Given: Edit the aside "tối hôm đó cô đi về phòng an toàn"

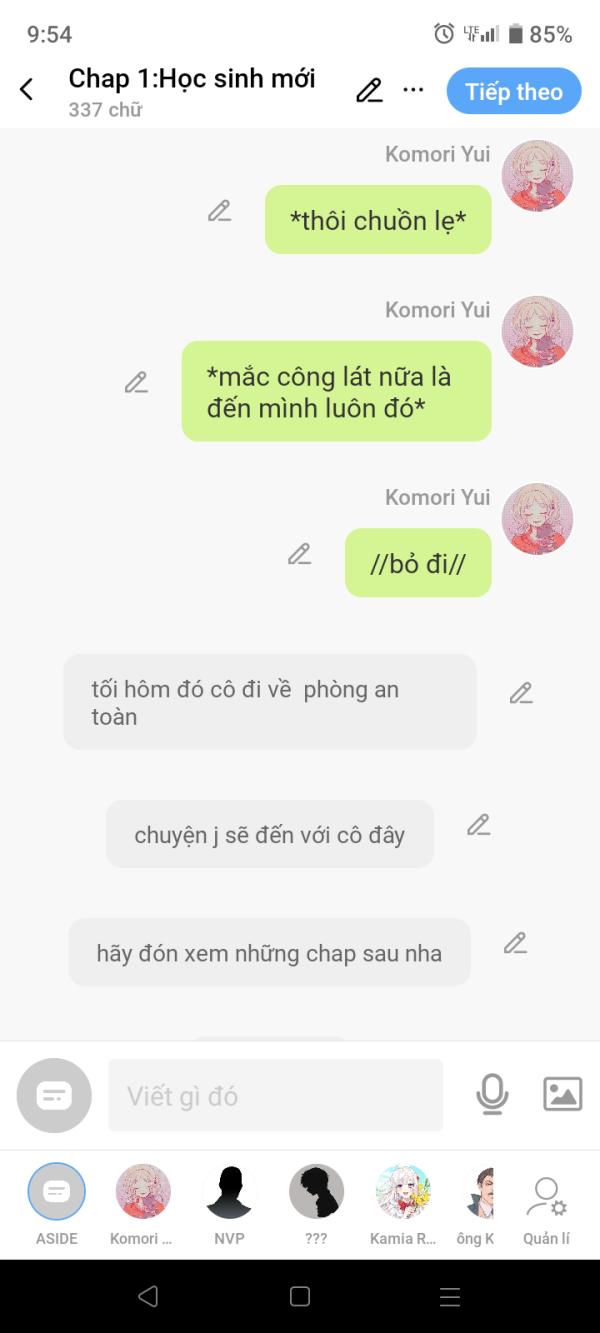Looking at the screenshot, I should click(521, 693).
